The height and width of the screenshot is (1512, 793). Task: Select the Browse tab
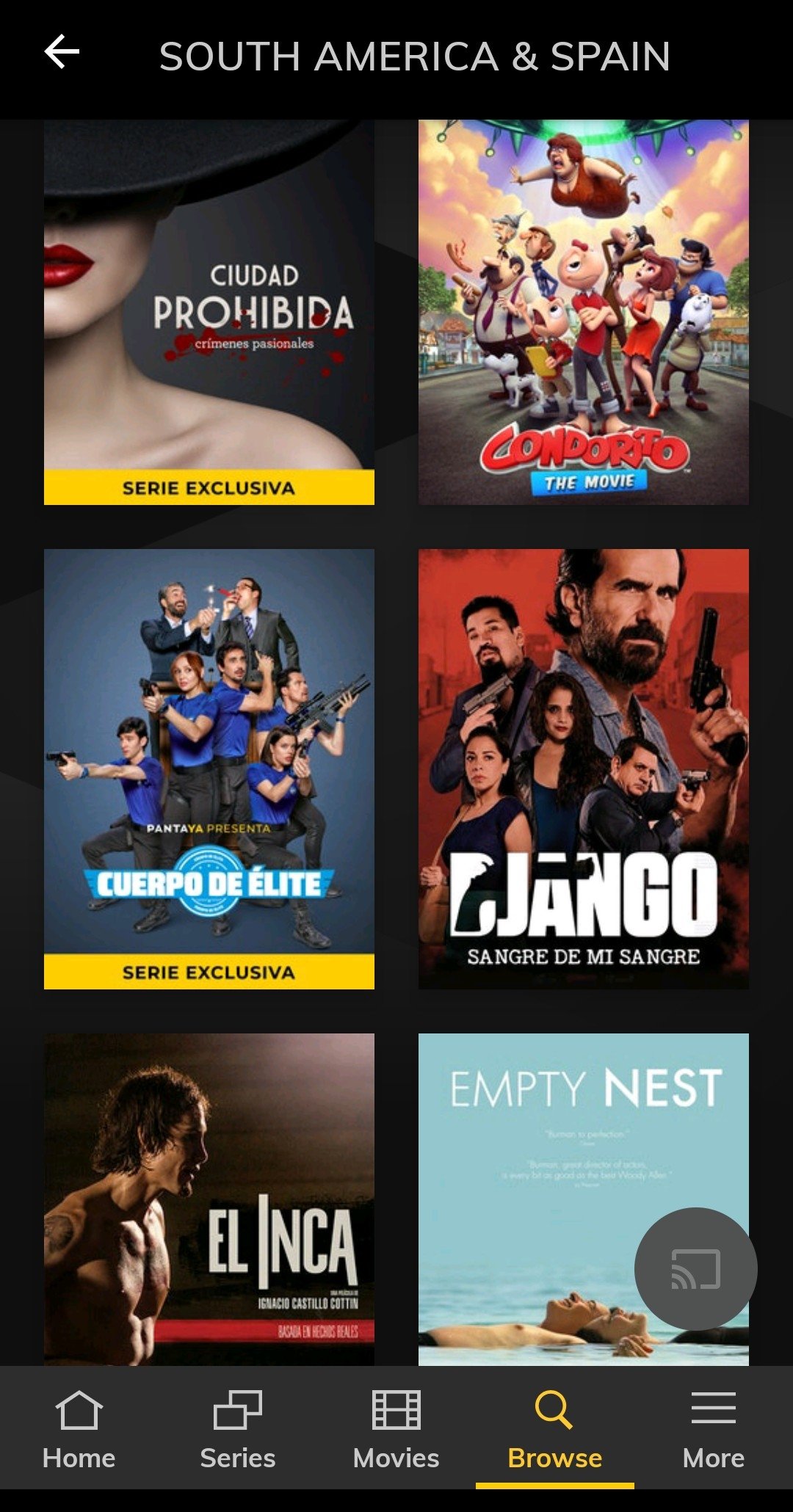pos(555,1428)
